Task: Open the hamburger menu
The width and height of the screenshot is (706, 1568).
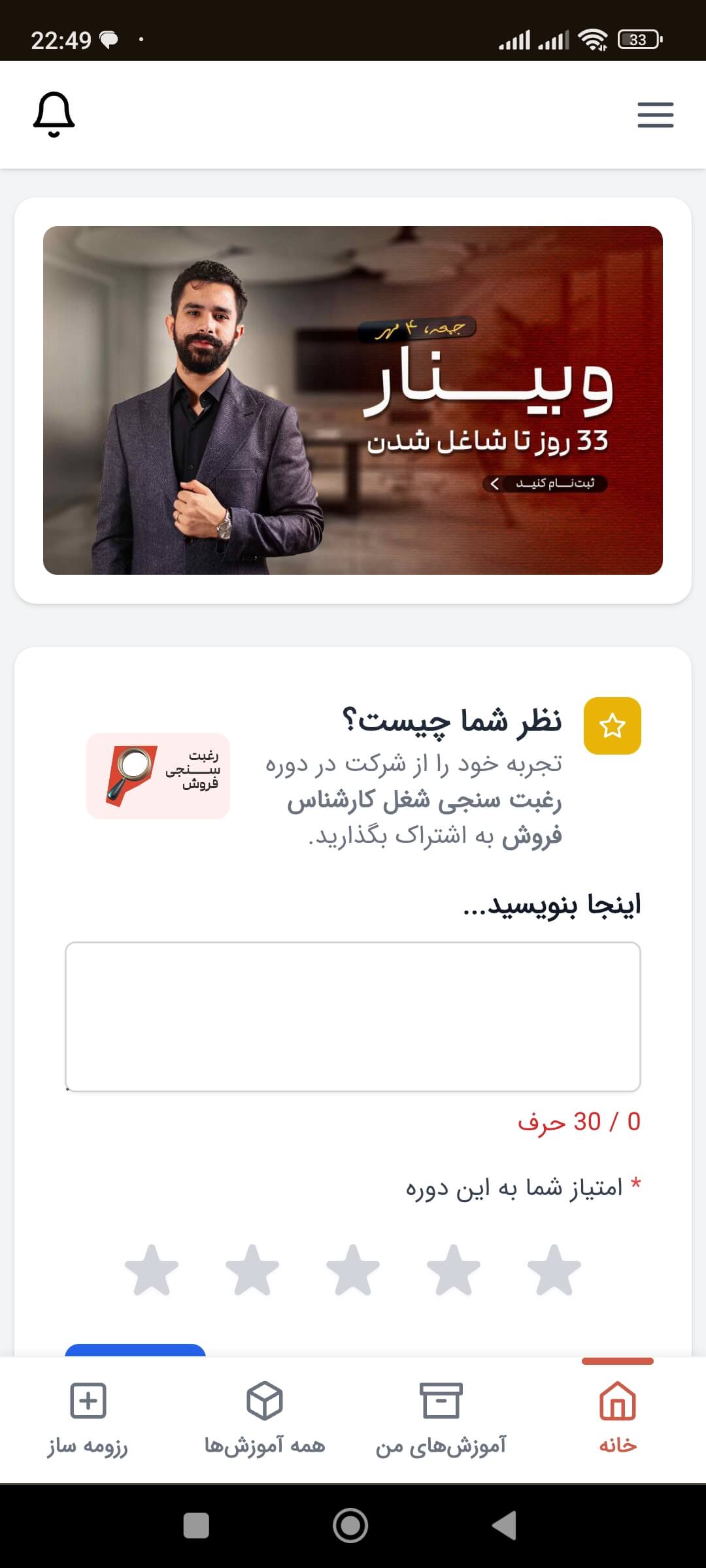Action: click(x=655, y=115)
